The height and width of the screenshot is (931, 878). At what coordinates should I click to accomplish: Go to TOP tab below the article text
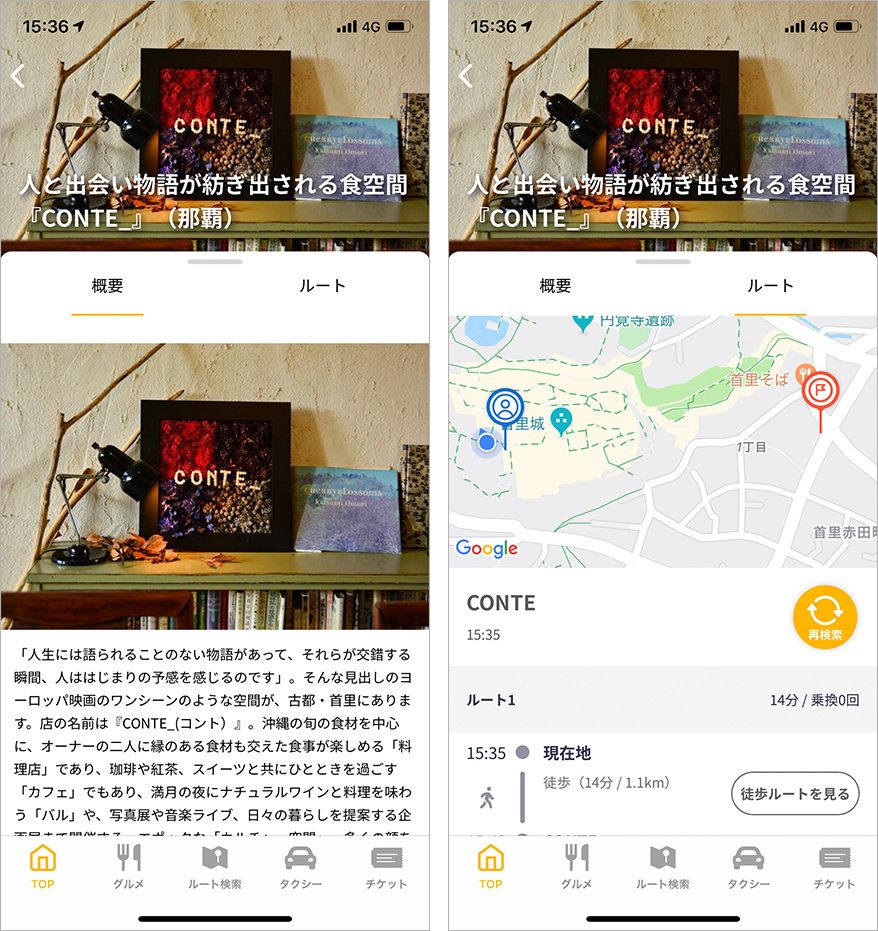pos(42,867)
